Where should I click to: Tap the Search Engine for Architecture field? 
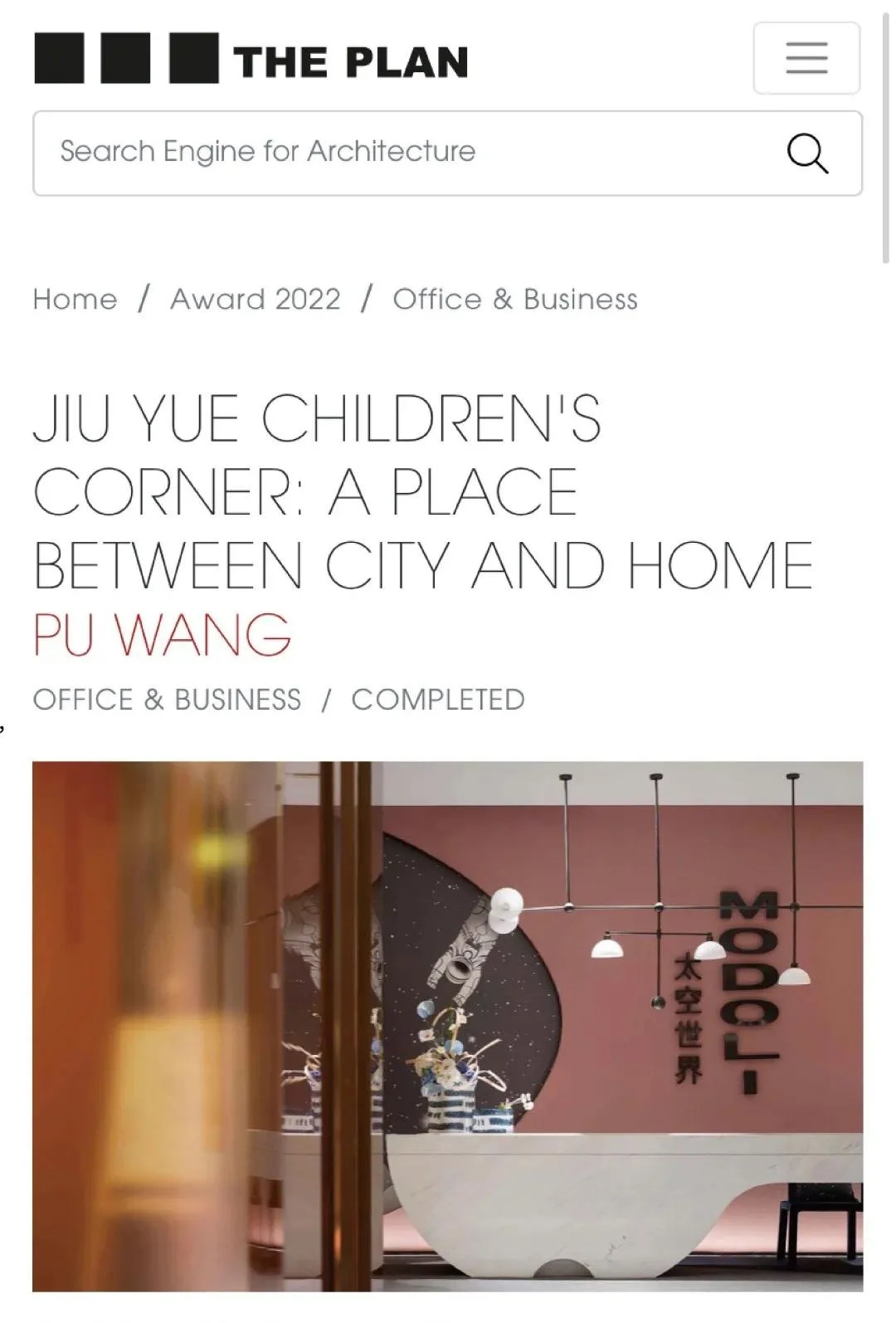(x=398, y=153)
